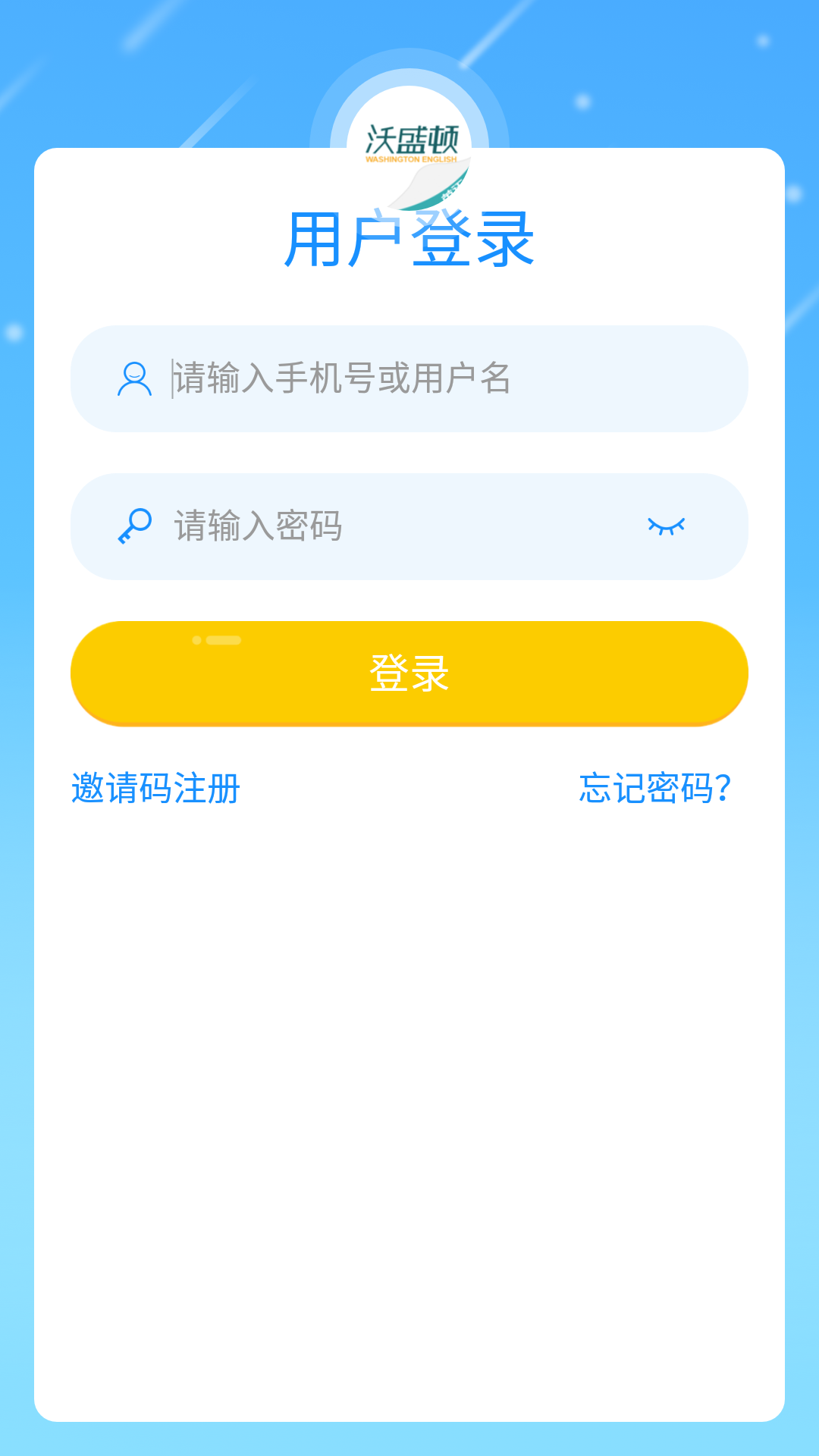Open the 忘记密码 password recovery link

[654, 789]
